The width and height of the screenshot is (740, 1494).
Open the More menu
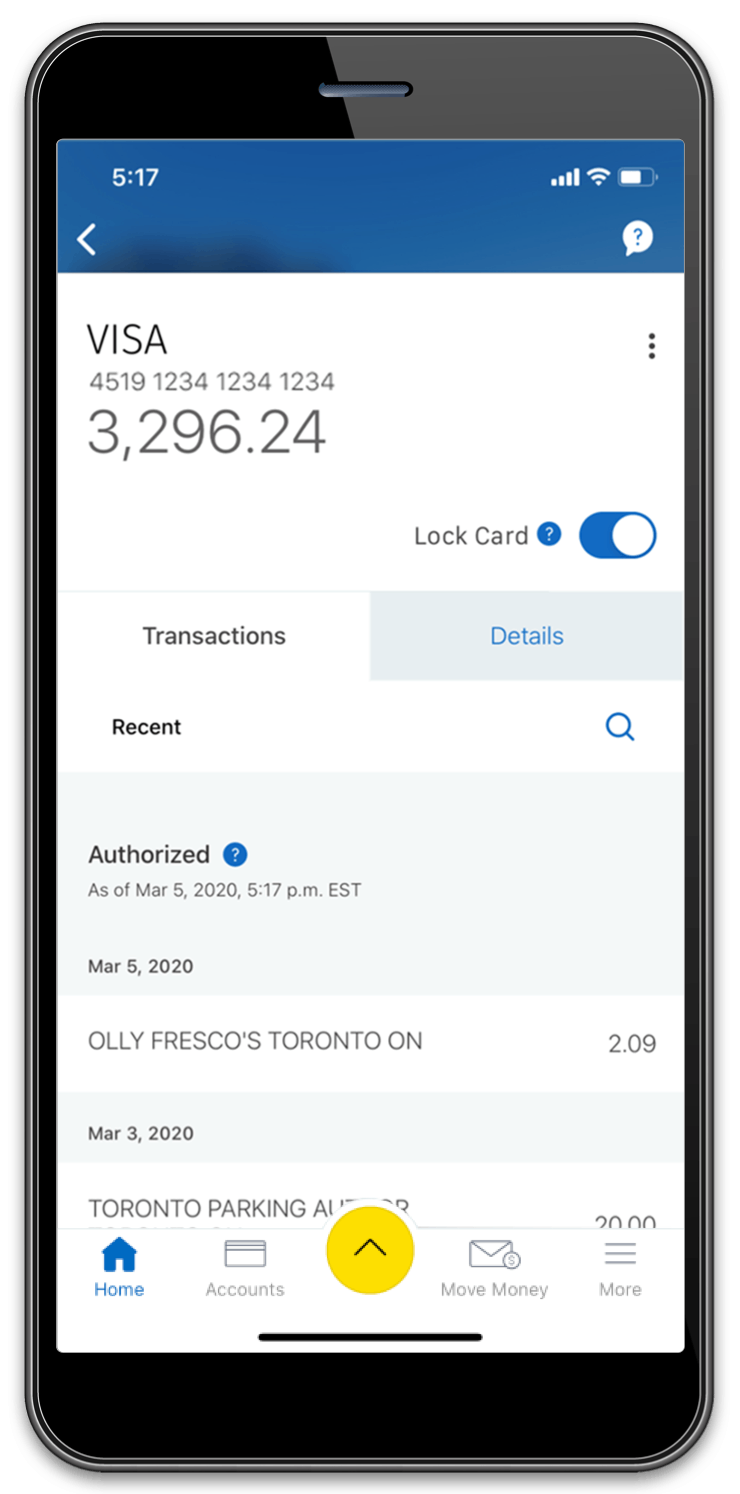click(x=620, y=1268)
